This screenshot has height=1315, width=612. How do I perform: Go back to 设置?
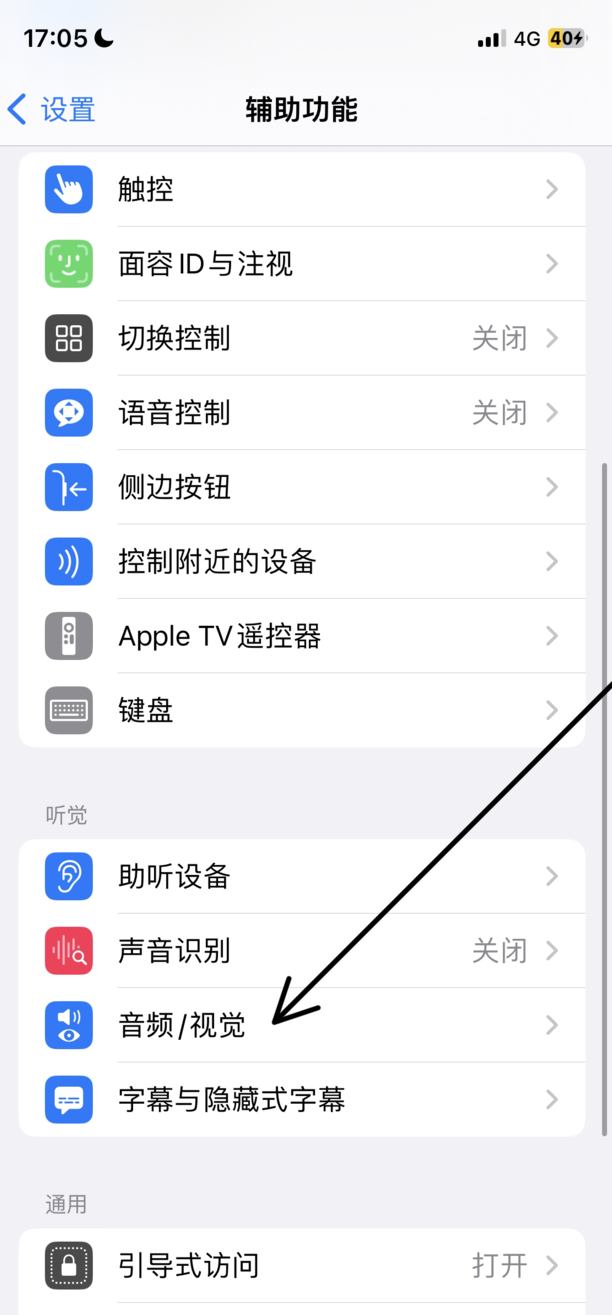[52, 109]
